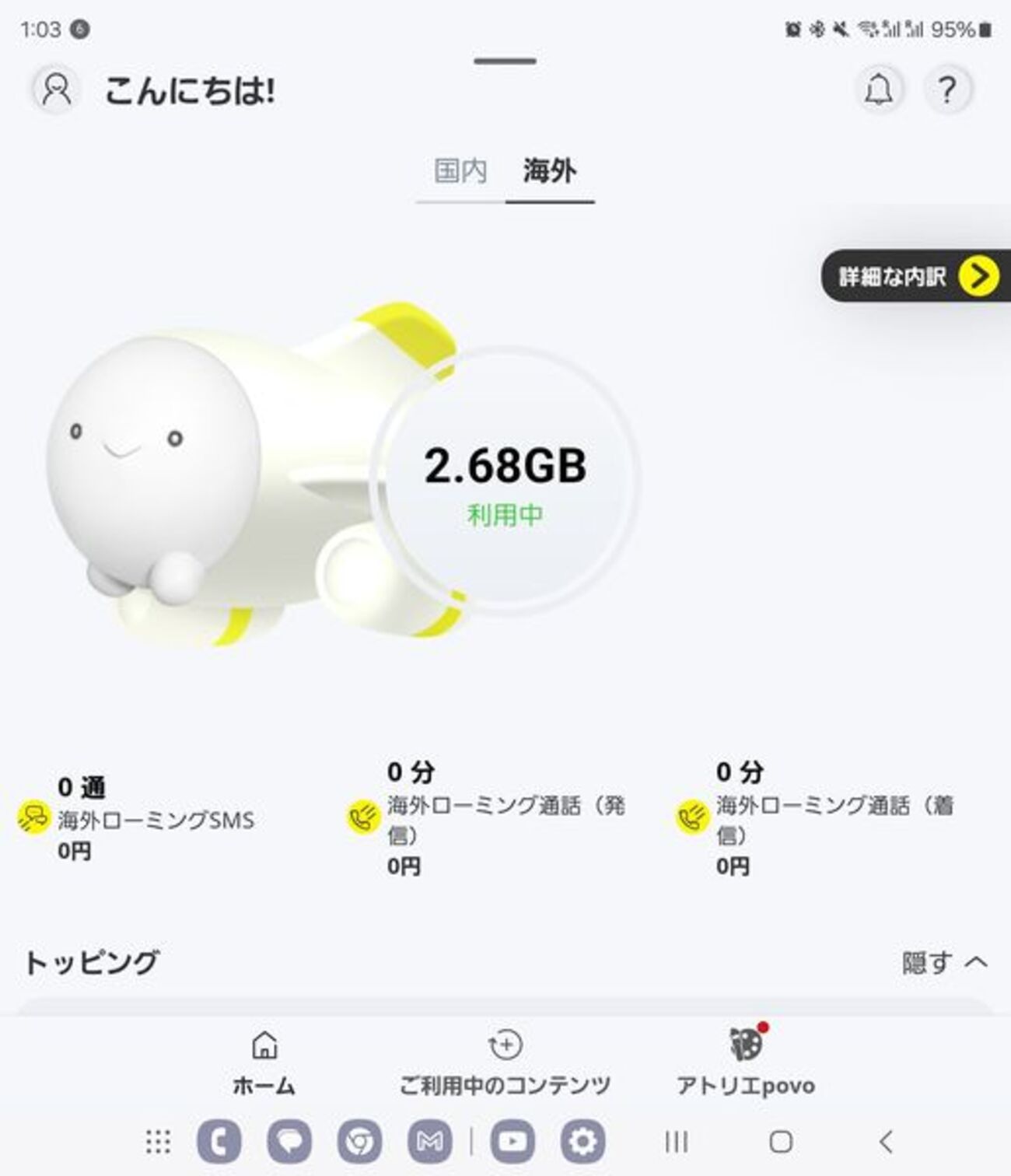Go to ホーム in bottom navigation

point(264,1062)
